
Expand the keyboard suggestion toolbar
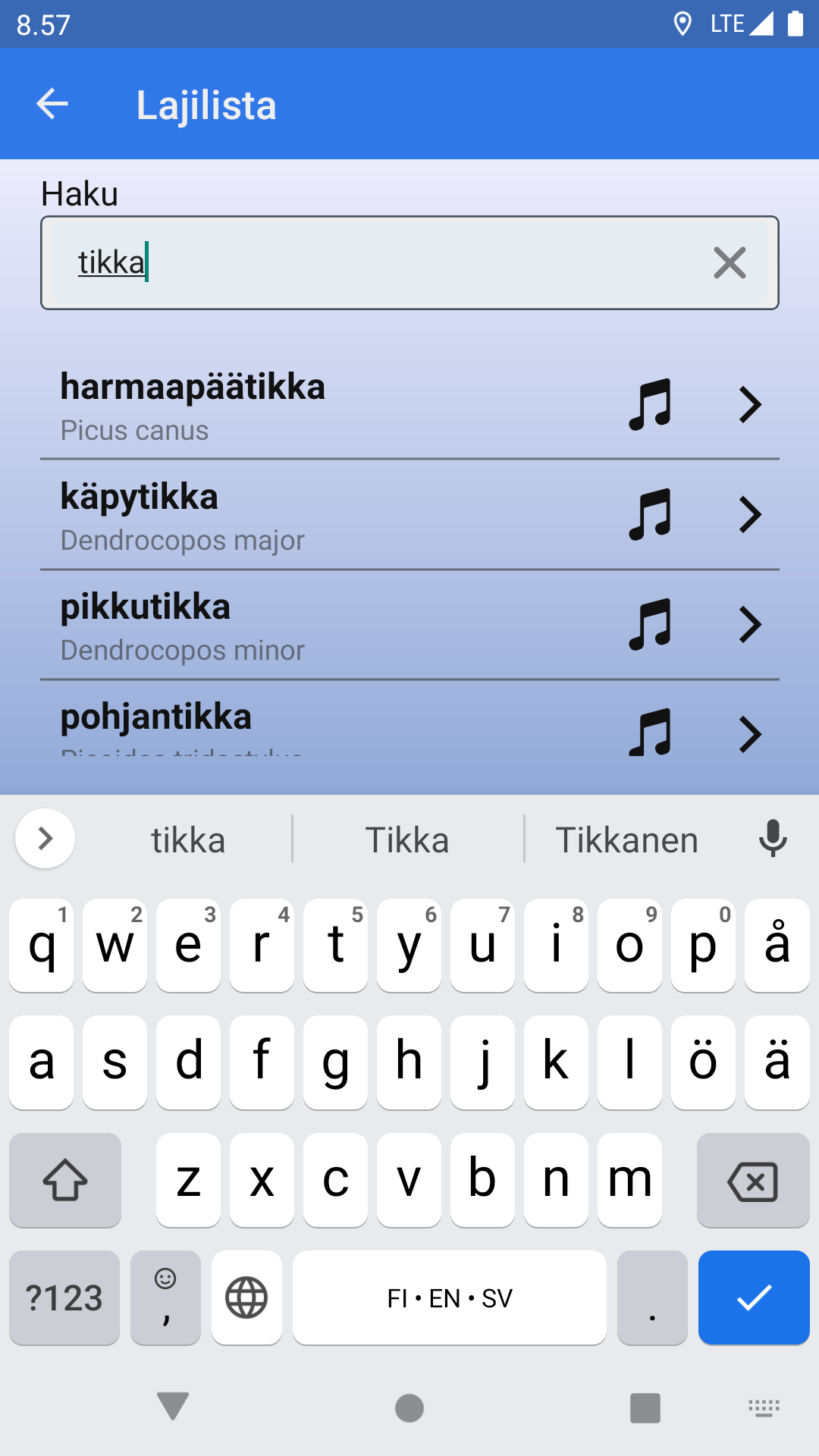(x=45, y=839)
